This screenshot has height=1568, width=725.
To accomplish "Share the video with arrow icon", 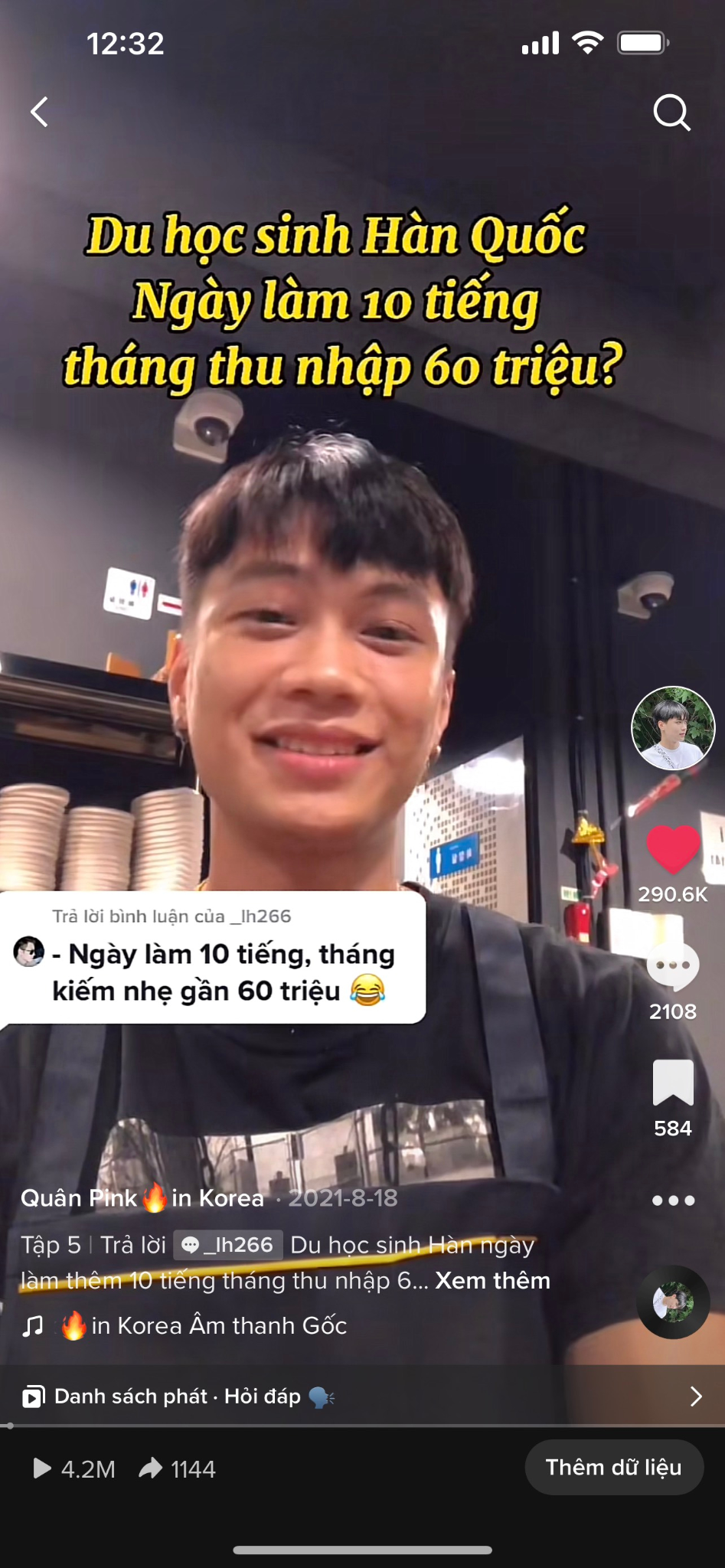I will pos(151,1468).
